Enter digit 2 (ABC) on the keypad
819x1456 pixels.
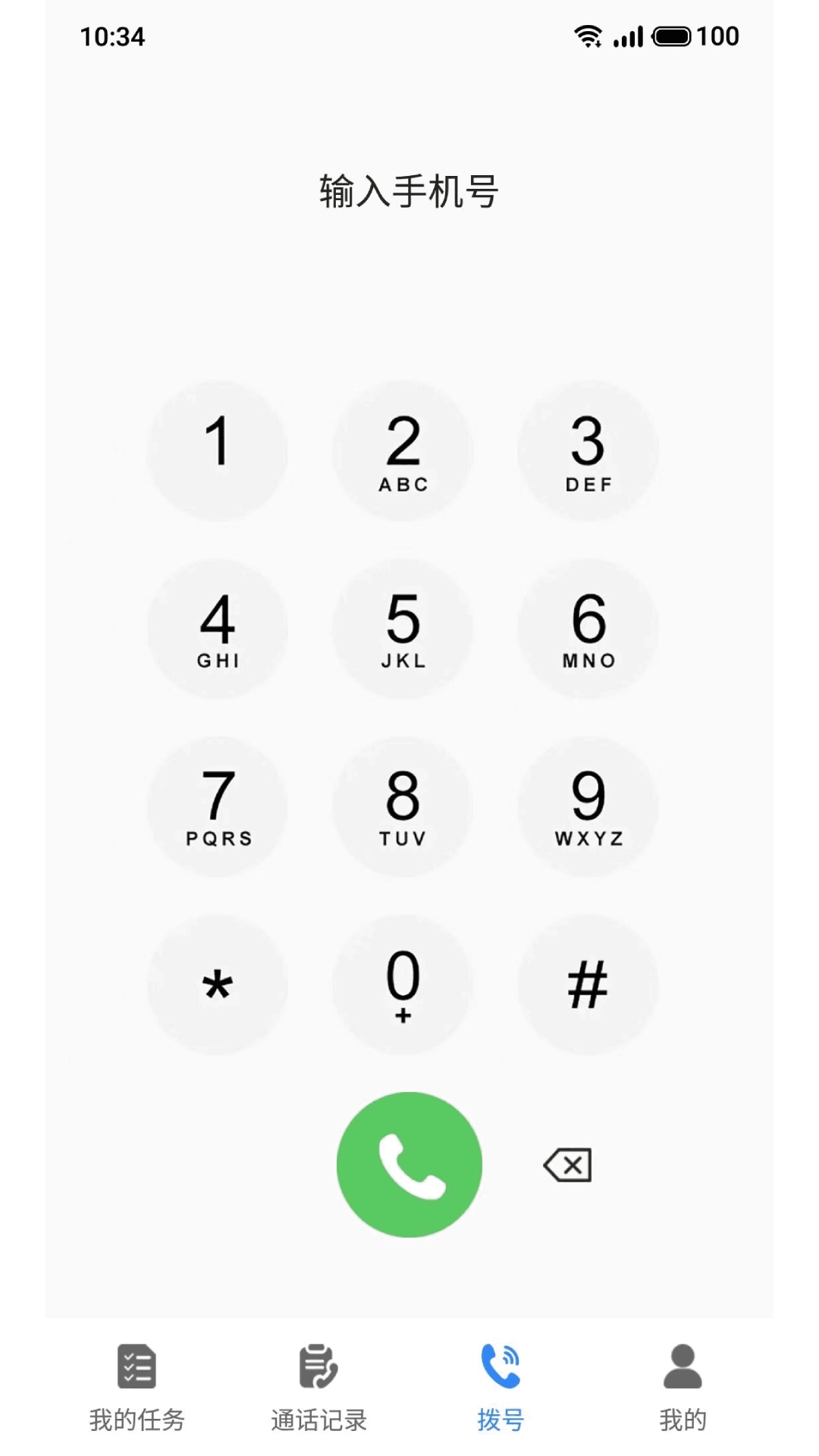point(403,451)
